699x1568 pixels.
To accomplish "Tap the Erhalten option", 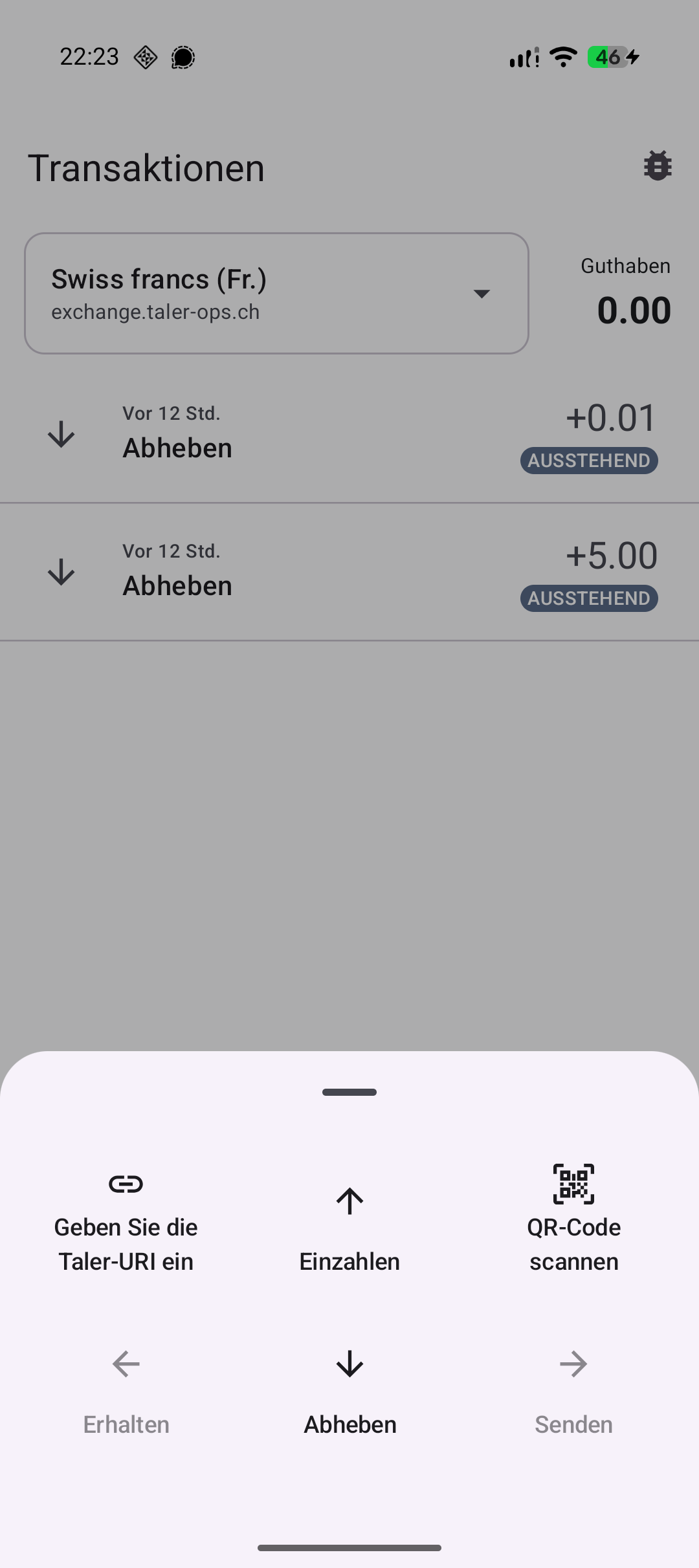I will 126,1391.
